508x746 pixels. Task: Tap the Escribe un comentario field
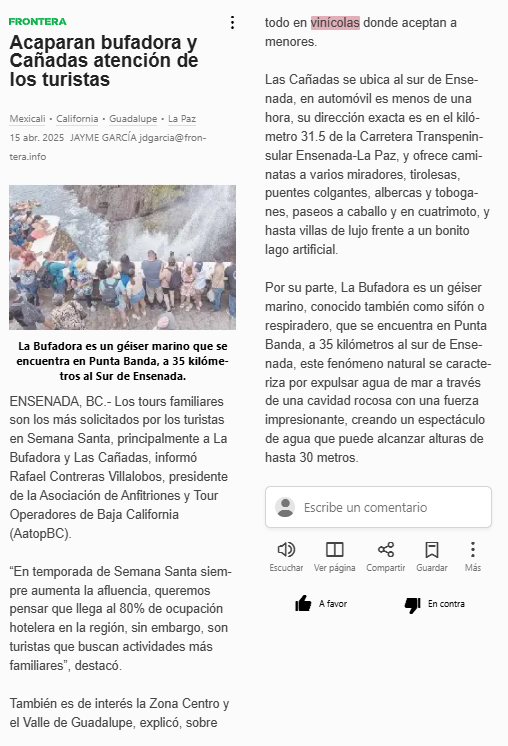pos(378,507)
